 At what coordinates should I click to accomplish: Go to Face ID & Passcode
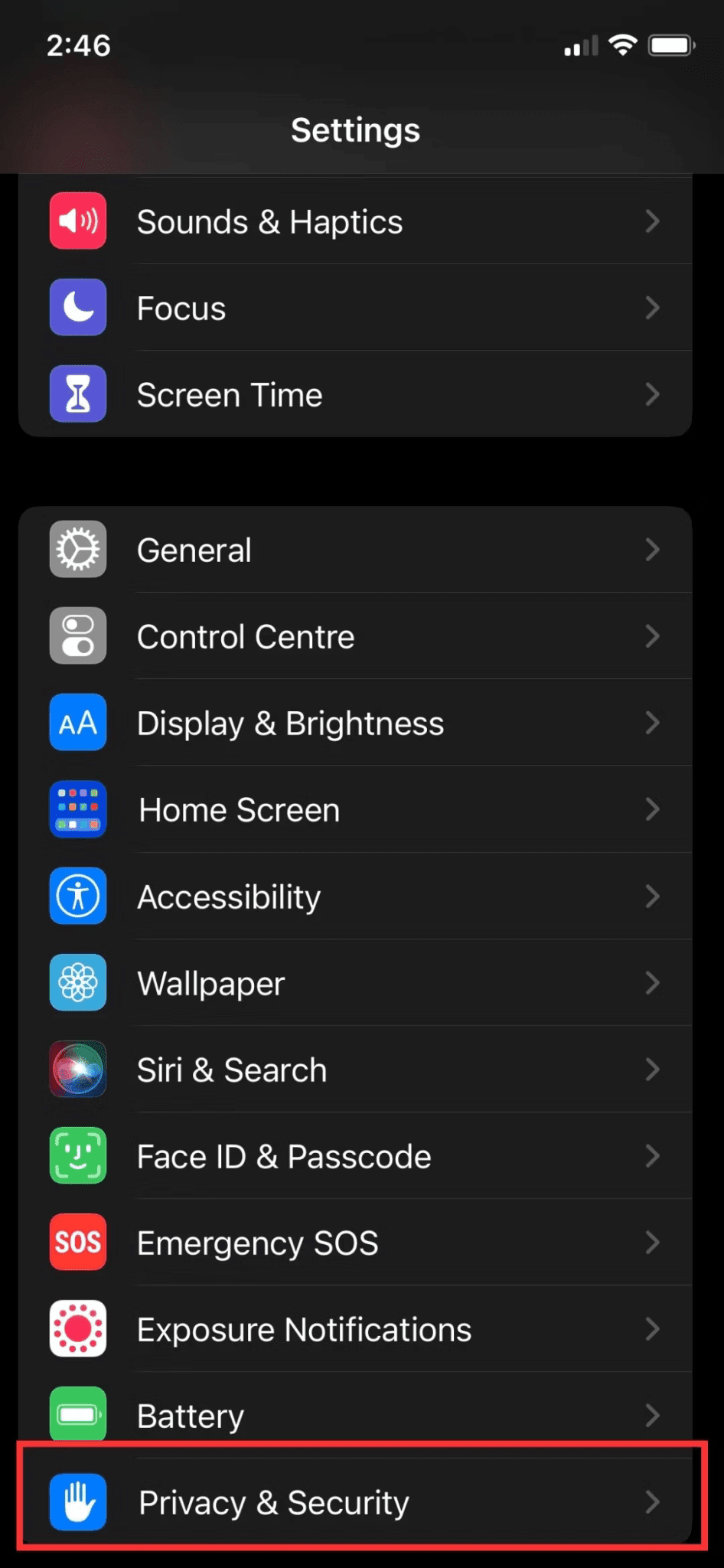point(355,1155)
